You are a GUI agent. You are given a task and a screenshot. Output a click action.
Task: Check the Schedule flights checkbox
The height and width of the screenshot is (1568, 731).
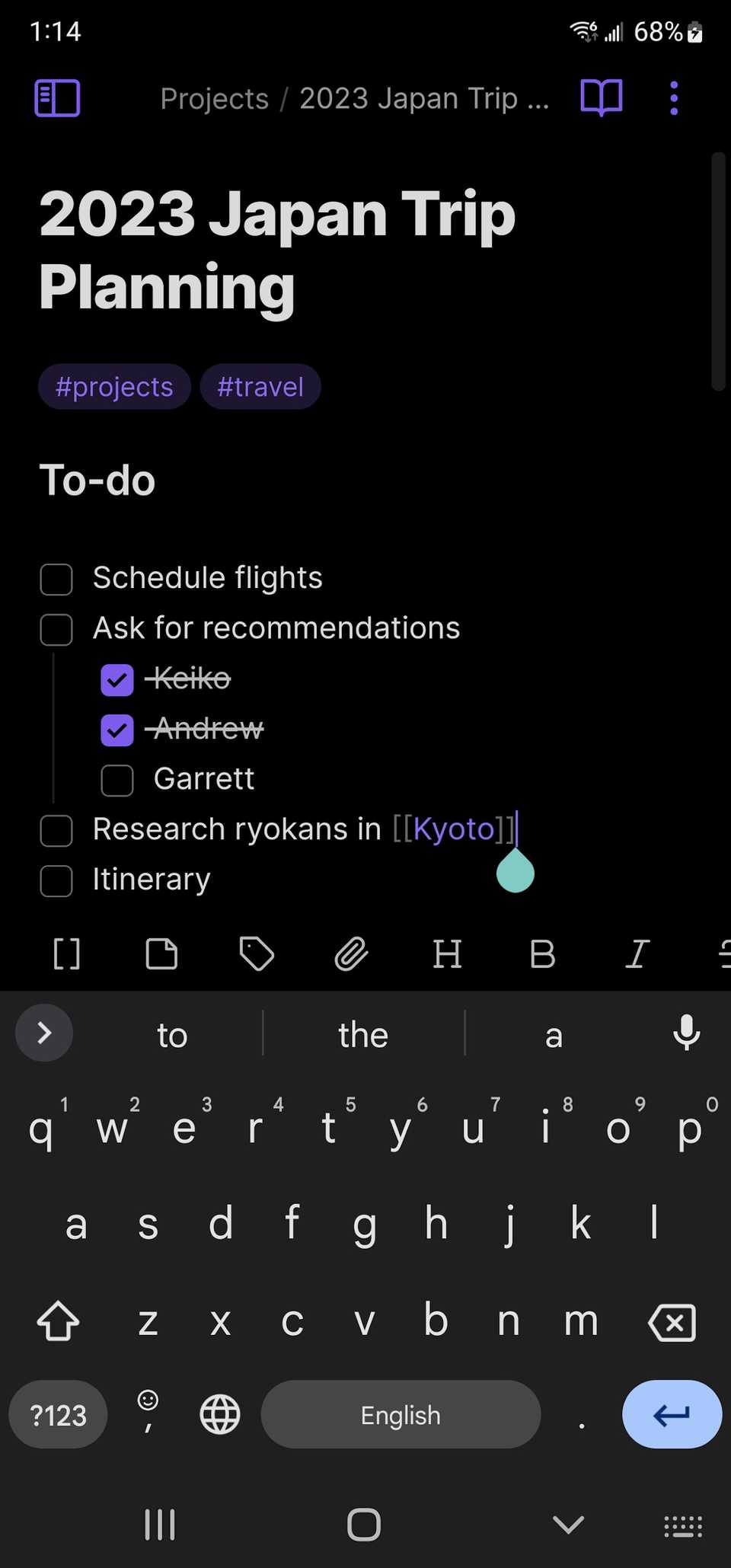[x=56, y=579]
